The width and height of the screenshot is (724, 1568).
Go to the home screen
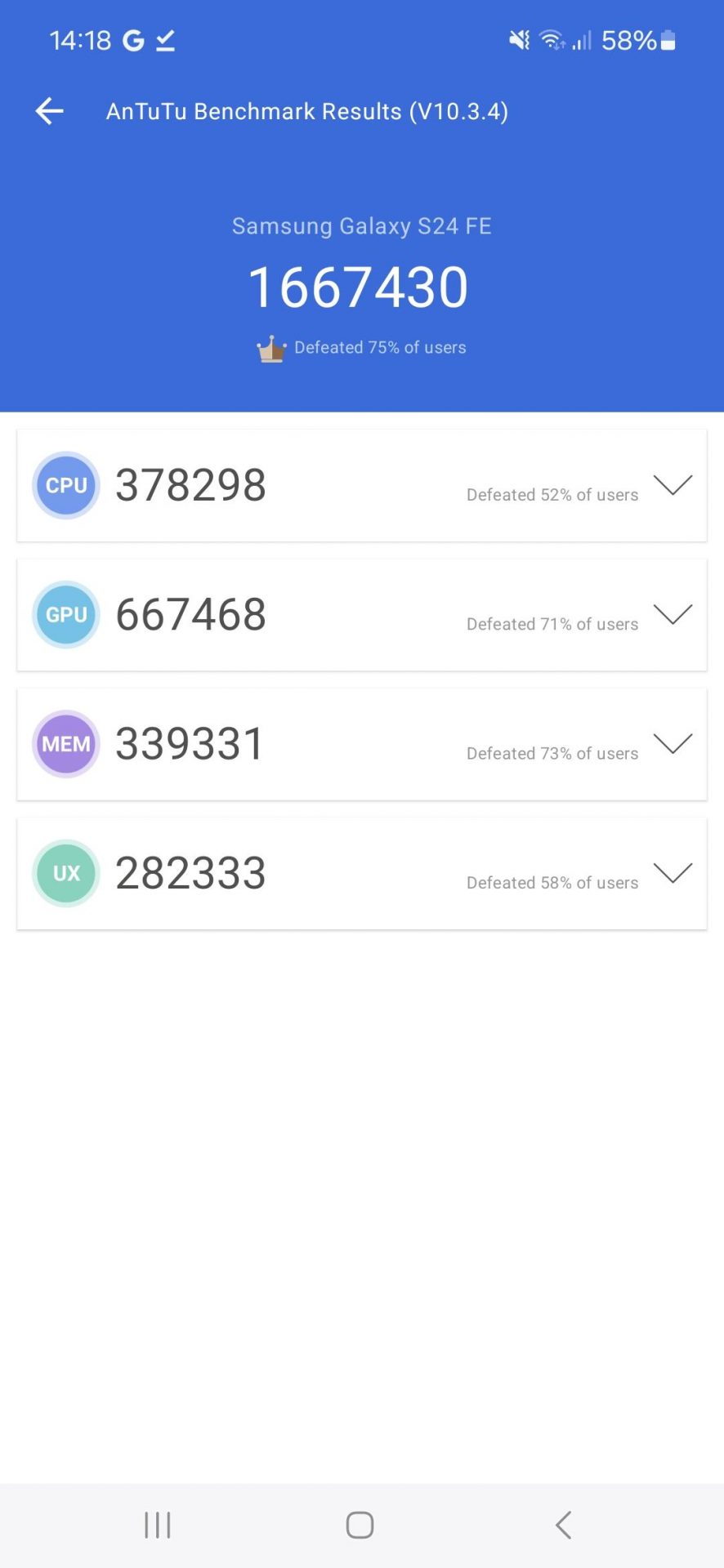tap(360, 1525)
